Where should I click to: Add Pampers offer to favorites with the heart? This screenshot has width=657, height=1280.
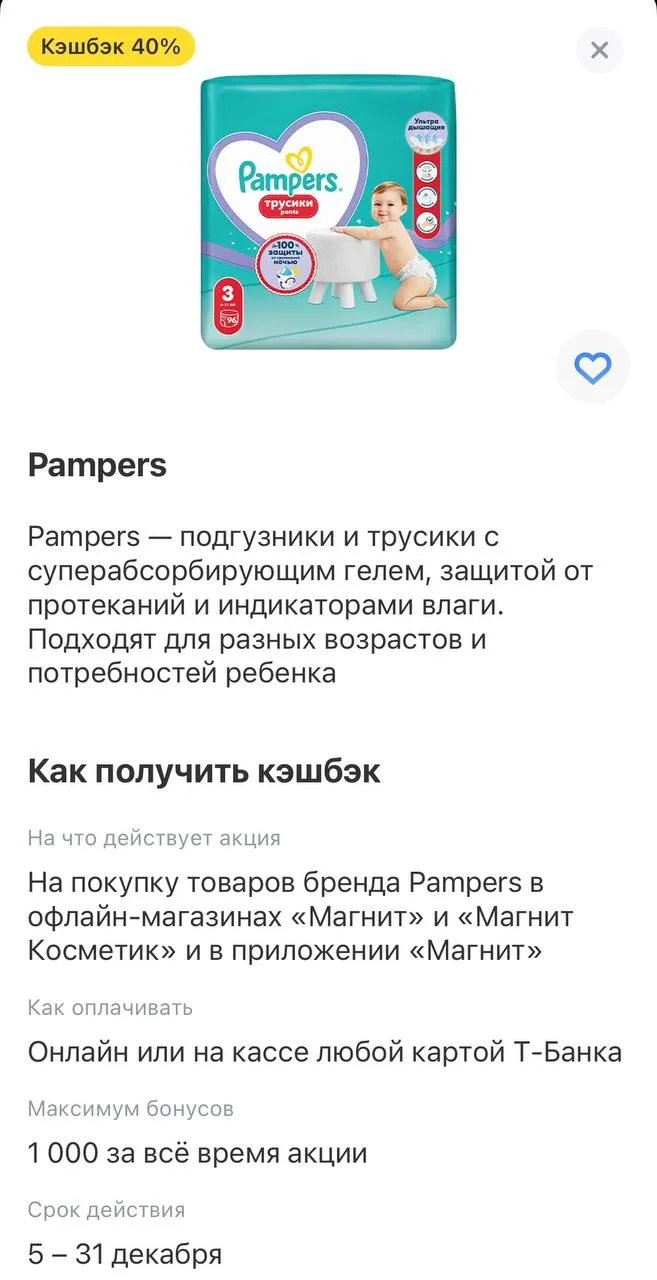click(592, 368)
